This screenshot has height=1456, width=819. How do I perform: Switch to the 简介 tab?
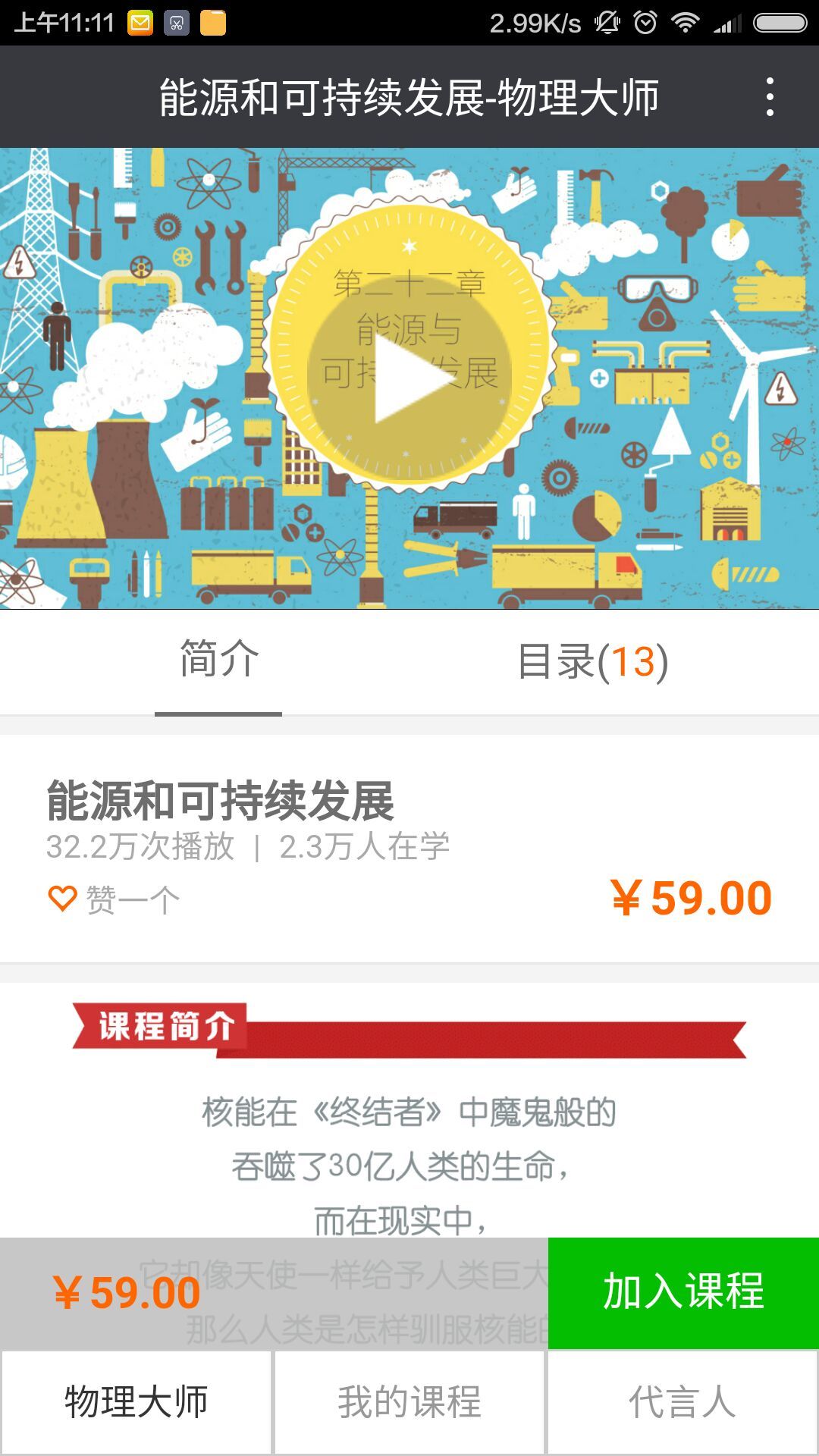click(218, 660)
